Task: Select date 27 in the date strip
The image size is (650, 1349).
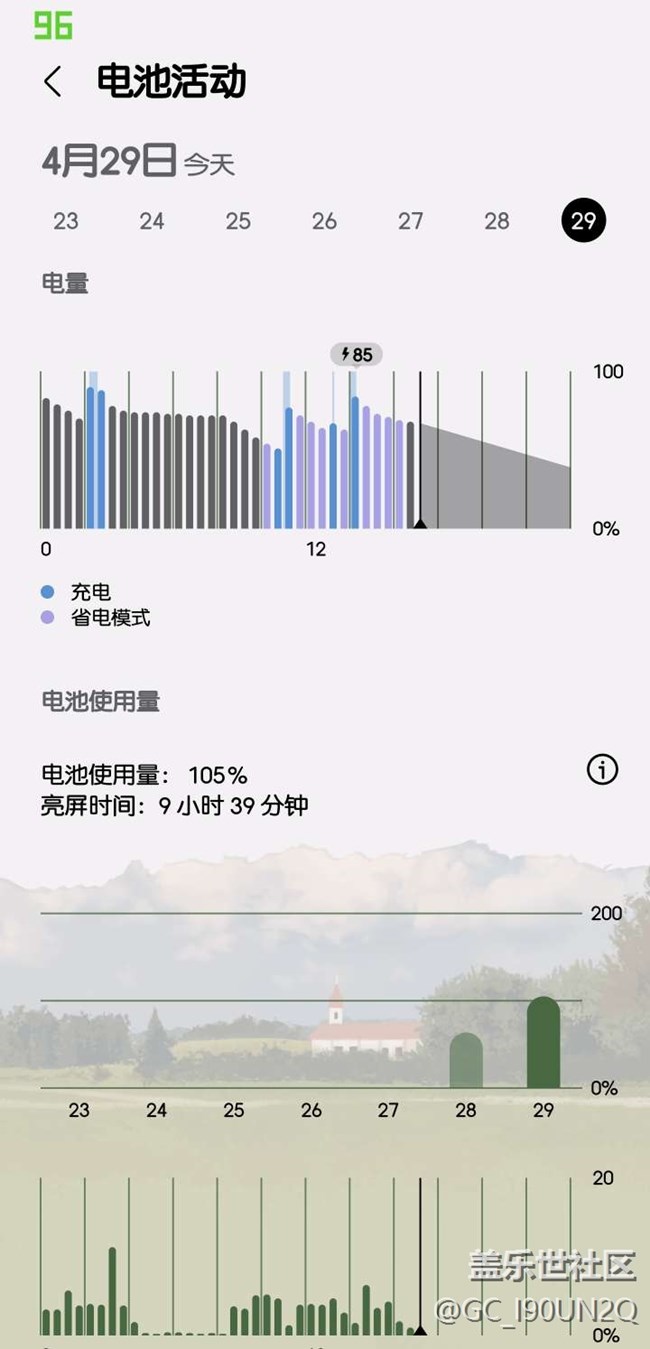Action: point(411,221)
